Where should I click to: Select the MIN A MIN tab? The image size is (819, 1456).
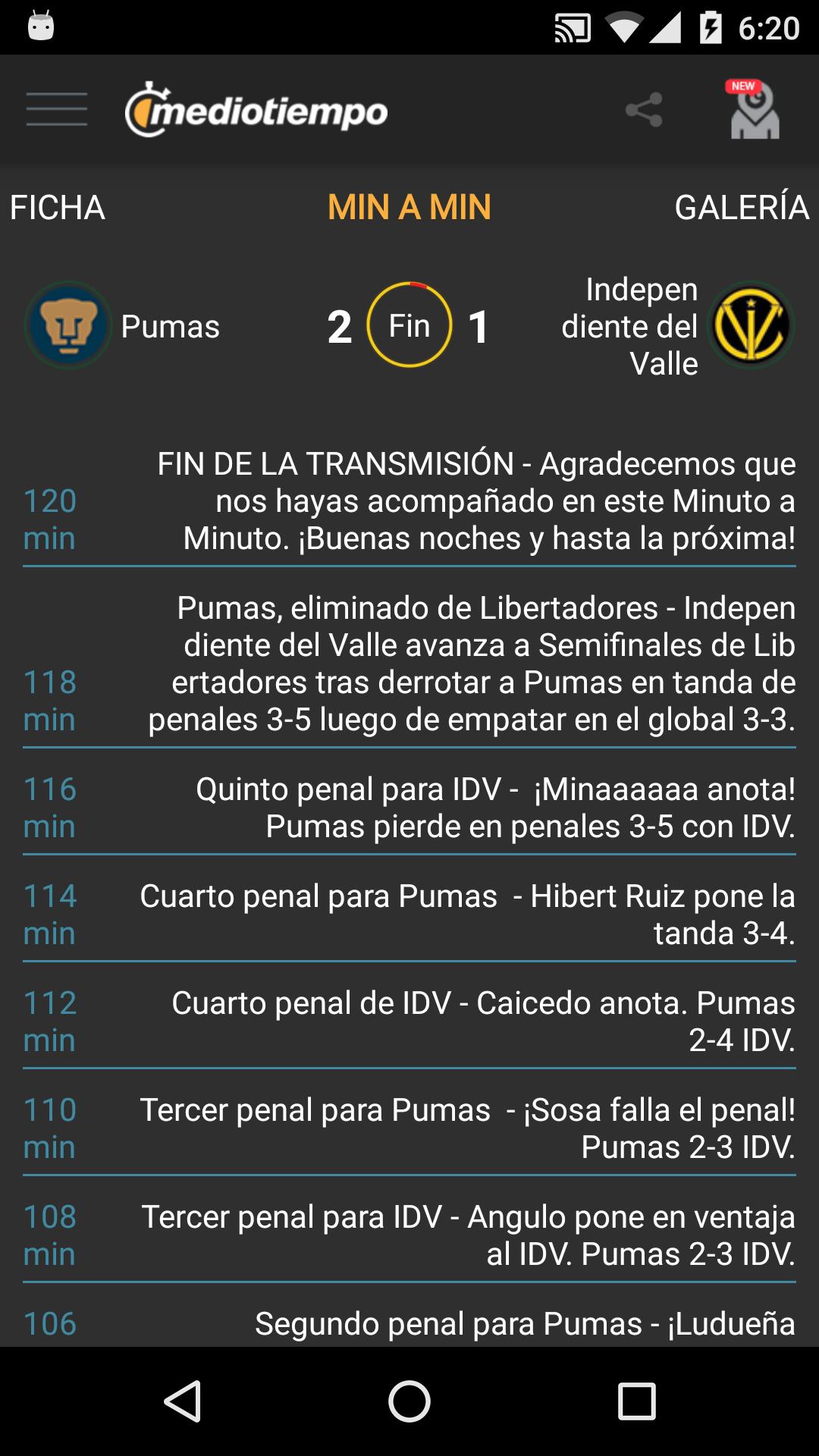(x=409, y=208)
